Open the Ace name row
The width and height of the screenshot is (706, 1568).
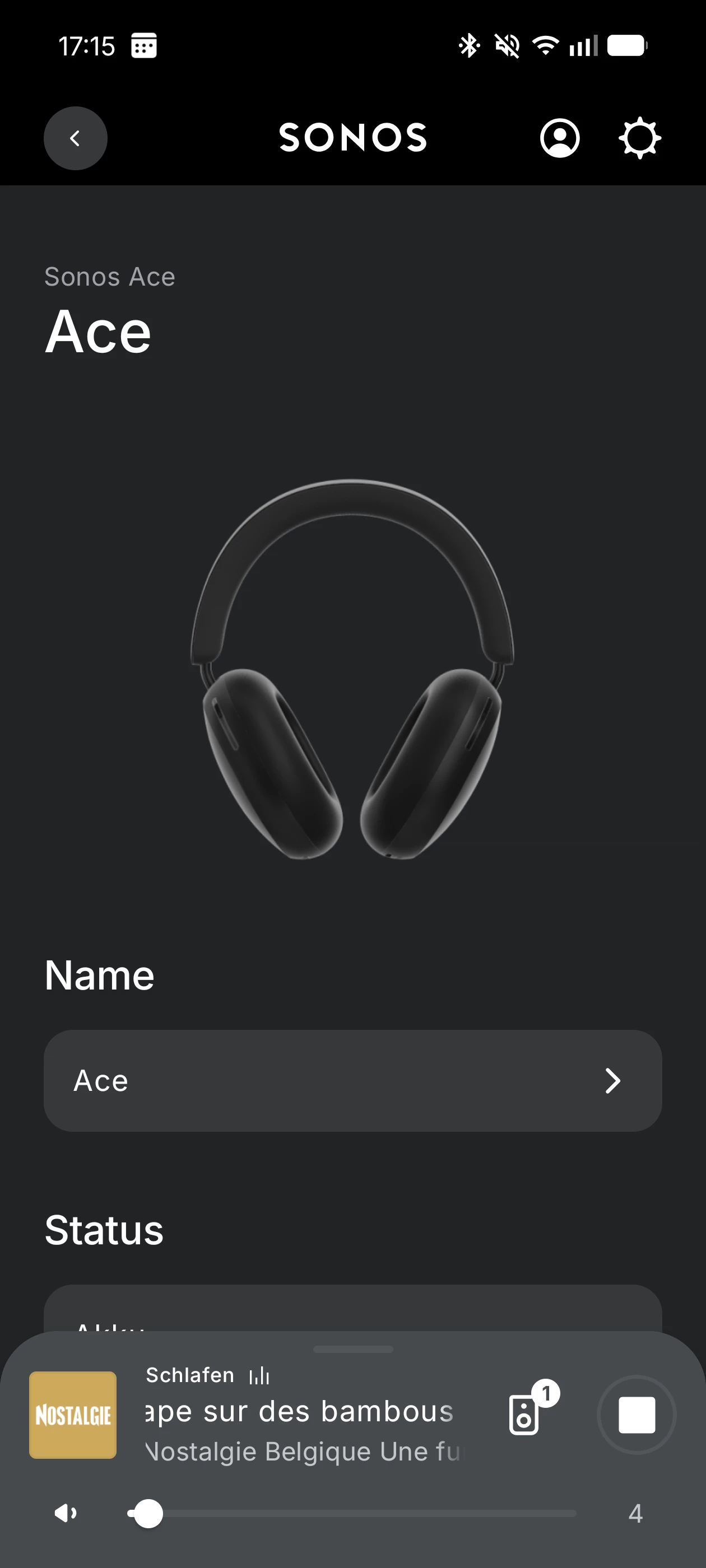pos(352,1080)
